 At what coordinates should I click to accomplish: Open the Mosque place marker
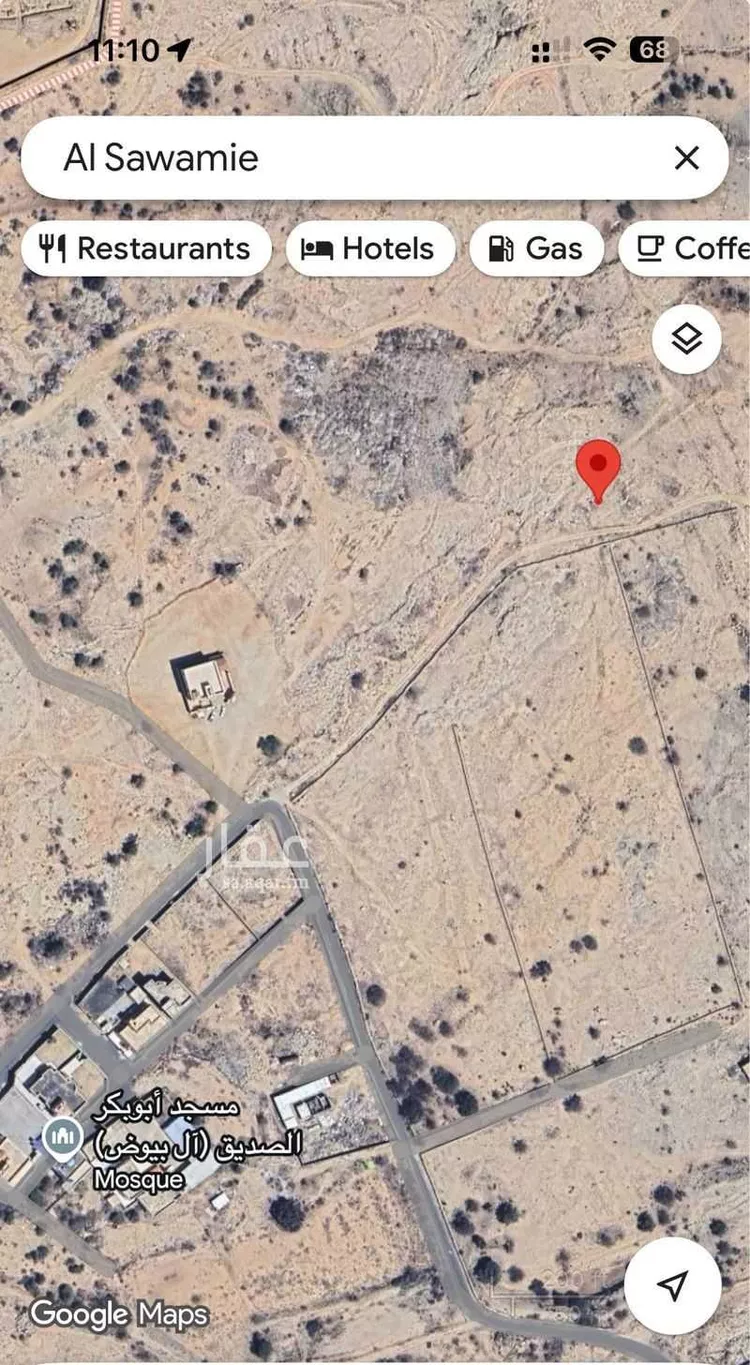point(62,1140)
